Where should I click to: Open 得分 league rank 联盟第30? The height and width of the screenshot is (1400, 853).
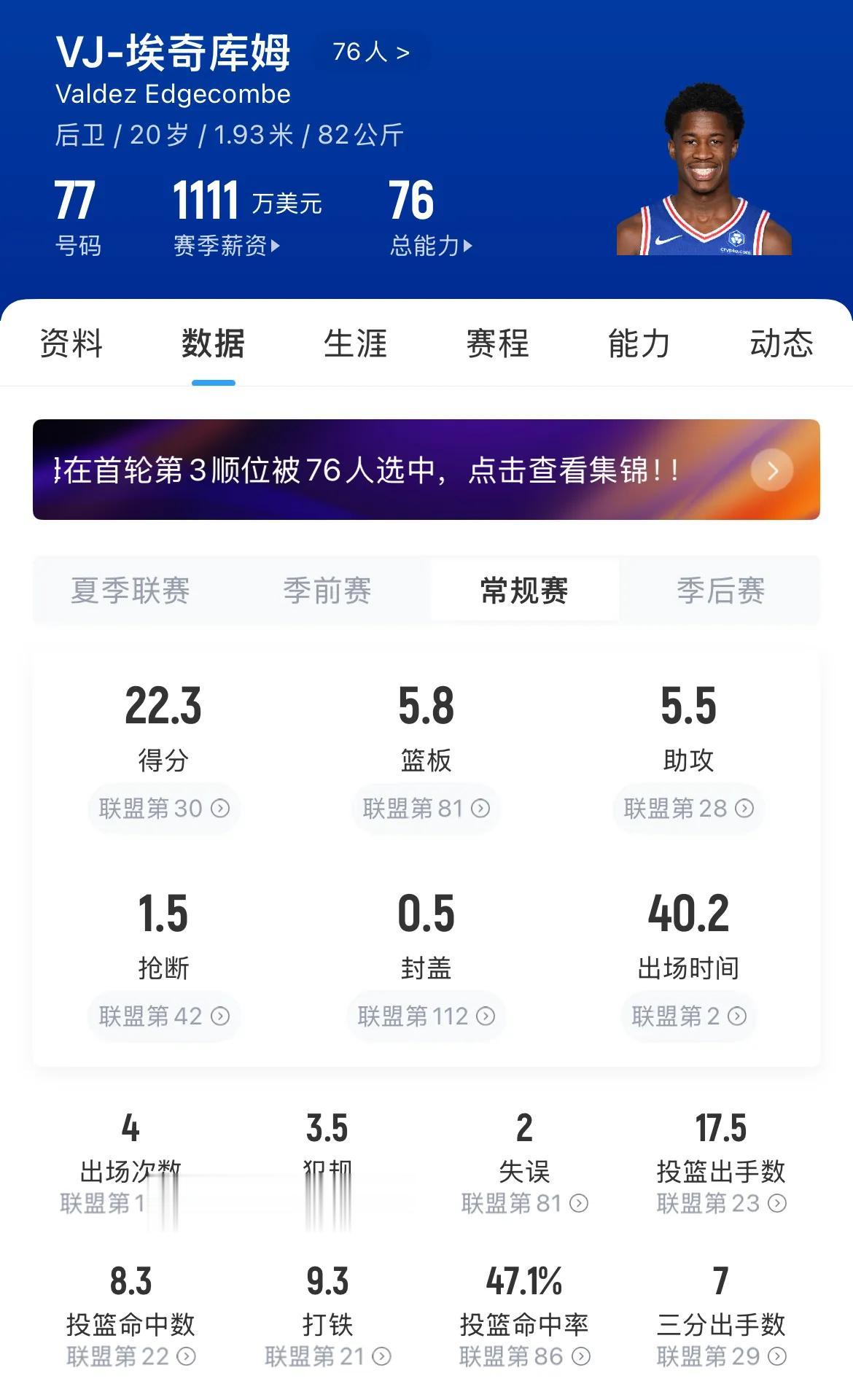click(164, 808)
